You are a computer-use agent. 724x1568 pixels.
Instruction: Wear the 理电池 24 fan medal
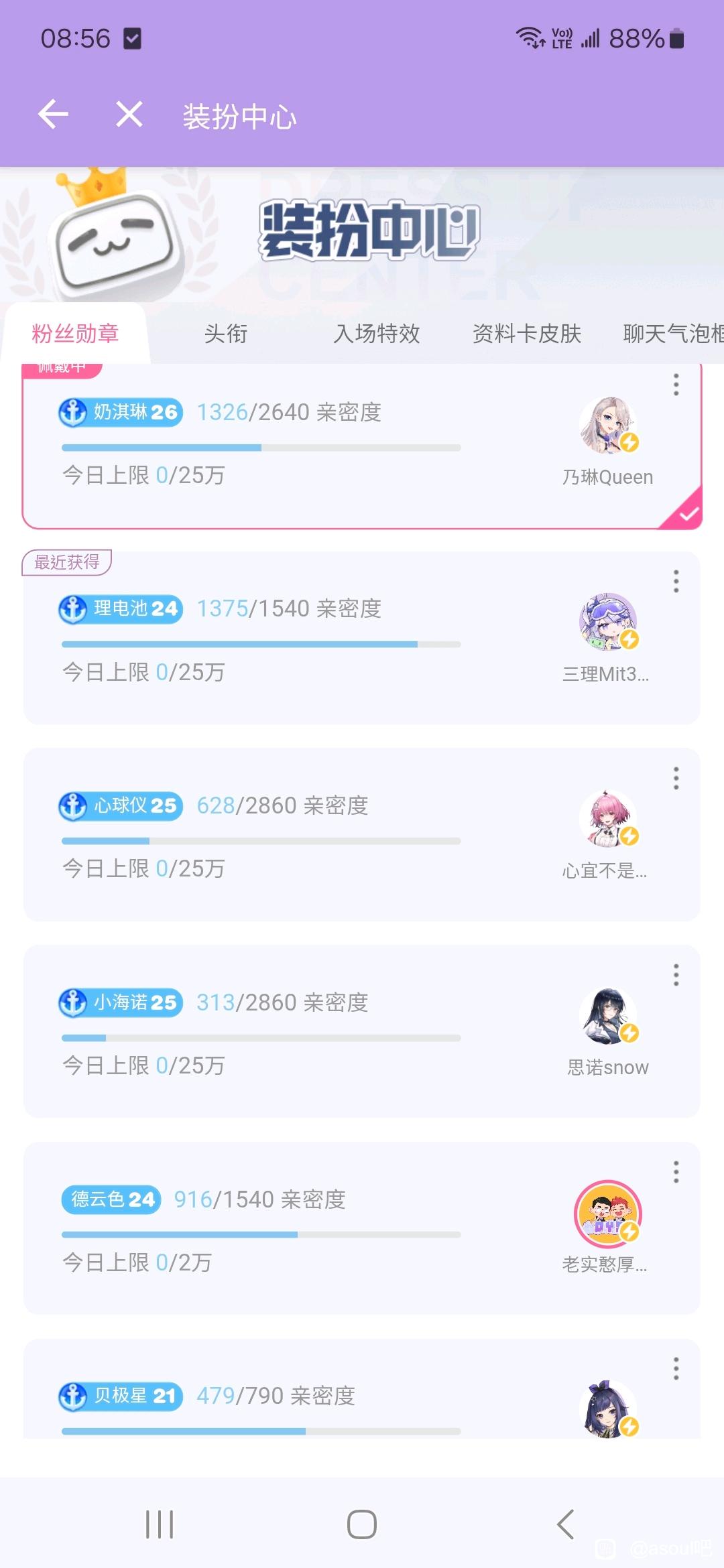click(x=302, y=640)
